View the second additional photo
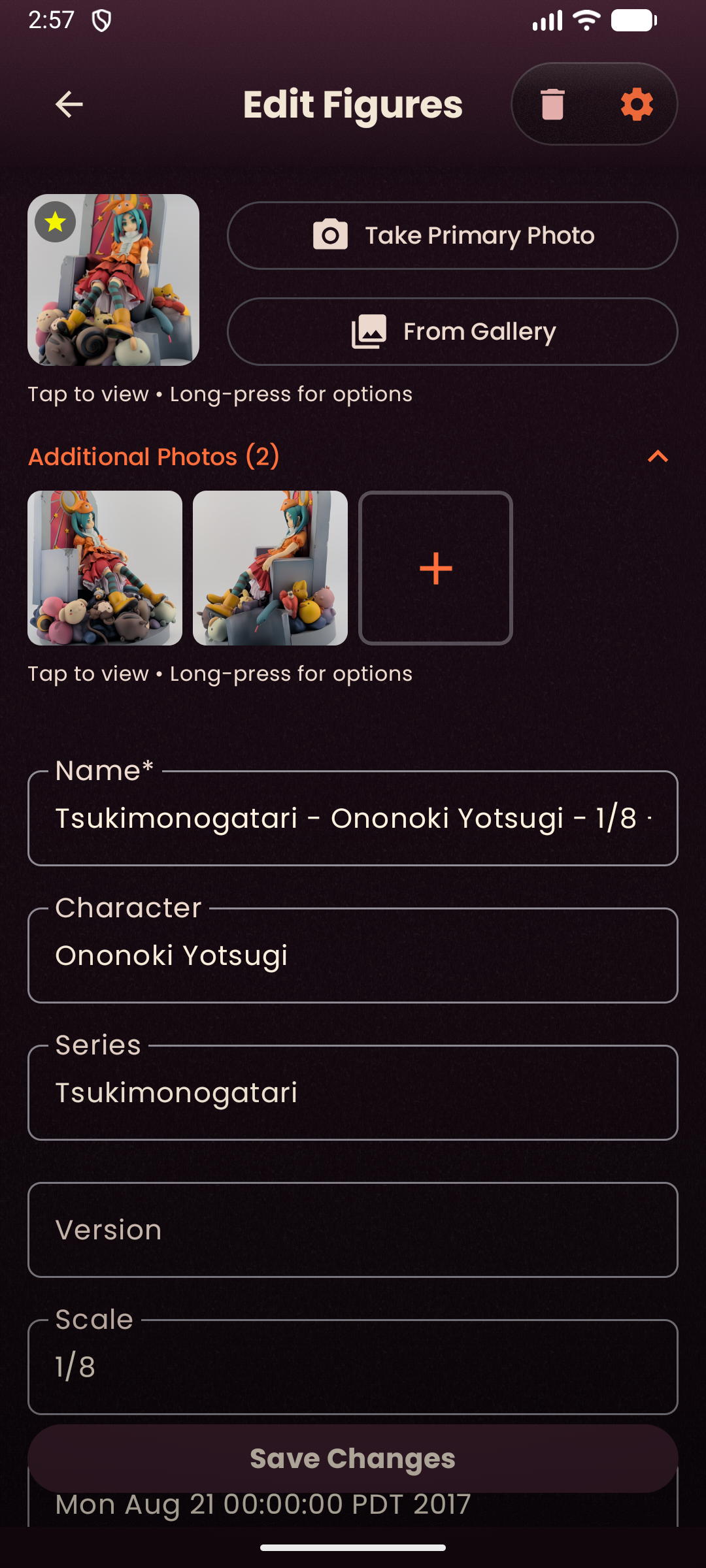706x1568 pixels. coord(270,568)
